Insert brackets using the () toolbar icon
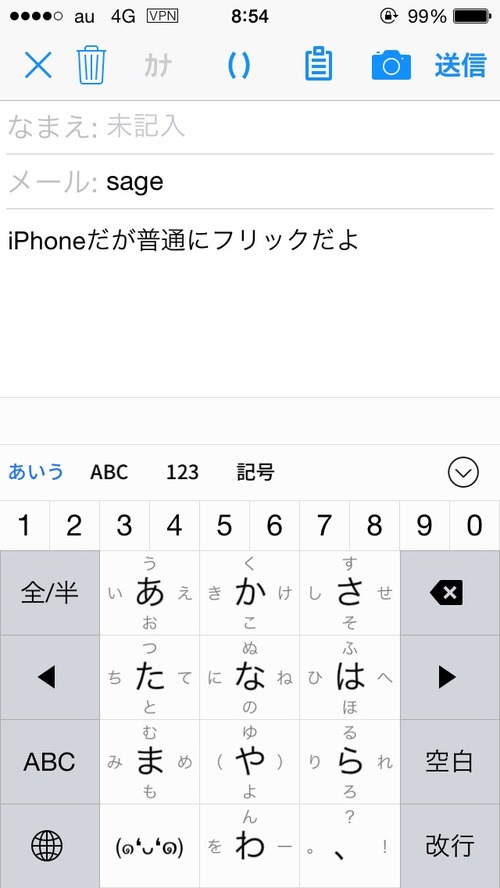Viewport: 500px width, 888px height. click(x=238, y=66)
